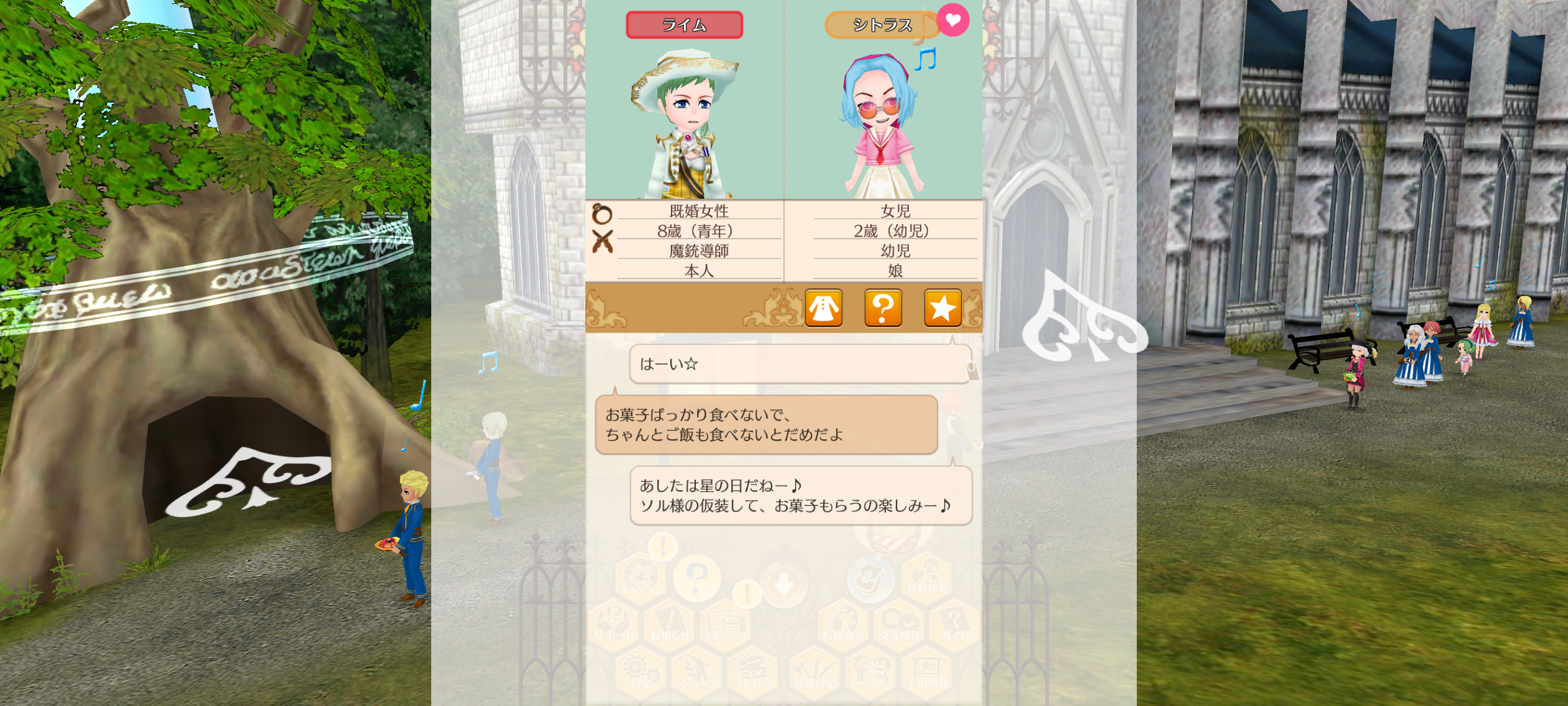Image resolution: width=1568 pixels, height=706 pixels.
Task: Tap the pink heart icon beside シトラス
Action: pyautogui.click(x=953, y=20)
